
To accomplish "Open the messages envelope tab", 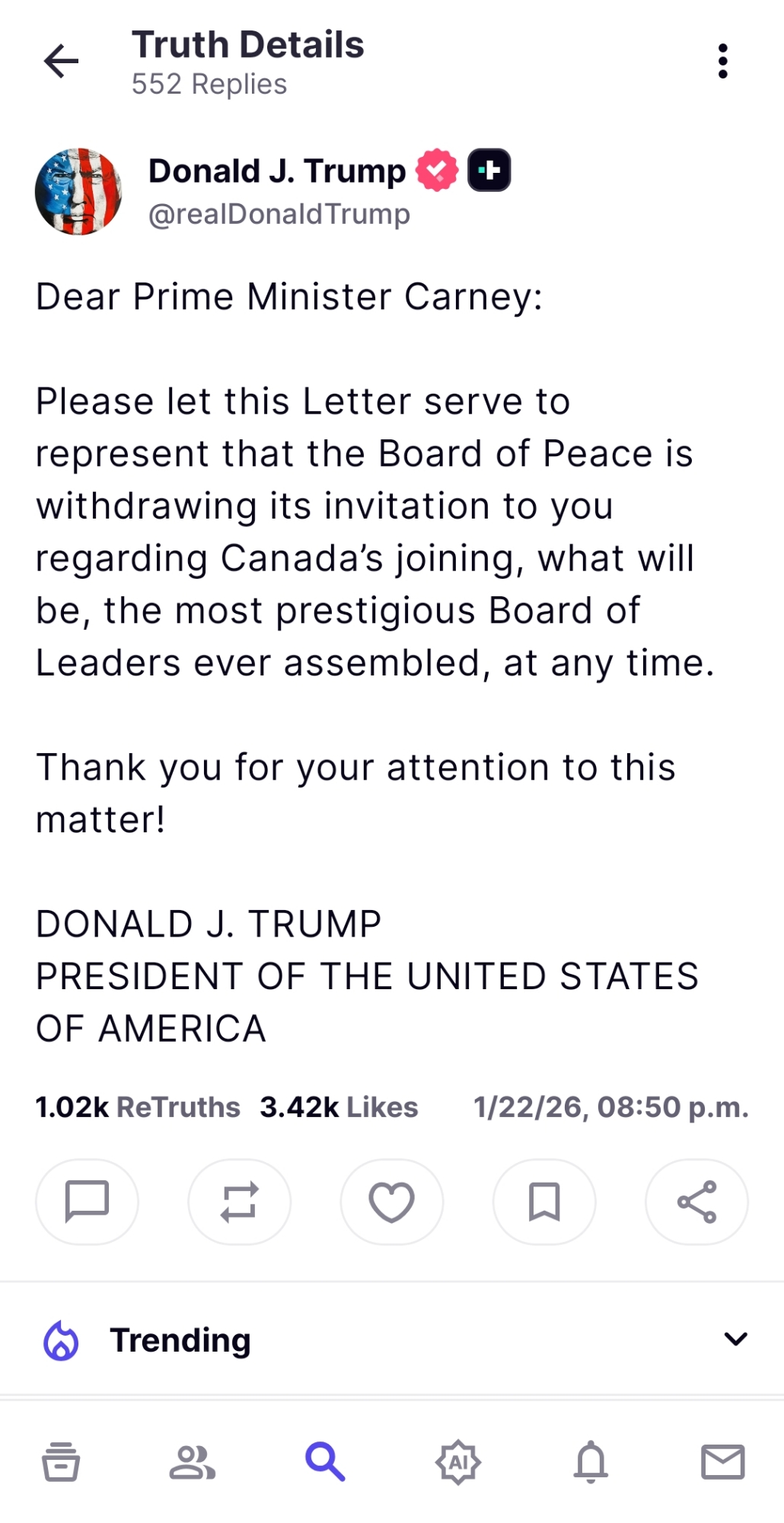I will point(722,1461).
